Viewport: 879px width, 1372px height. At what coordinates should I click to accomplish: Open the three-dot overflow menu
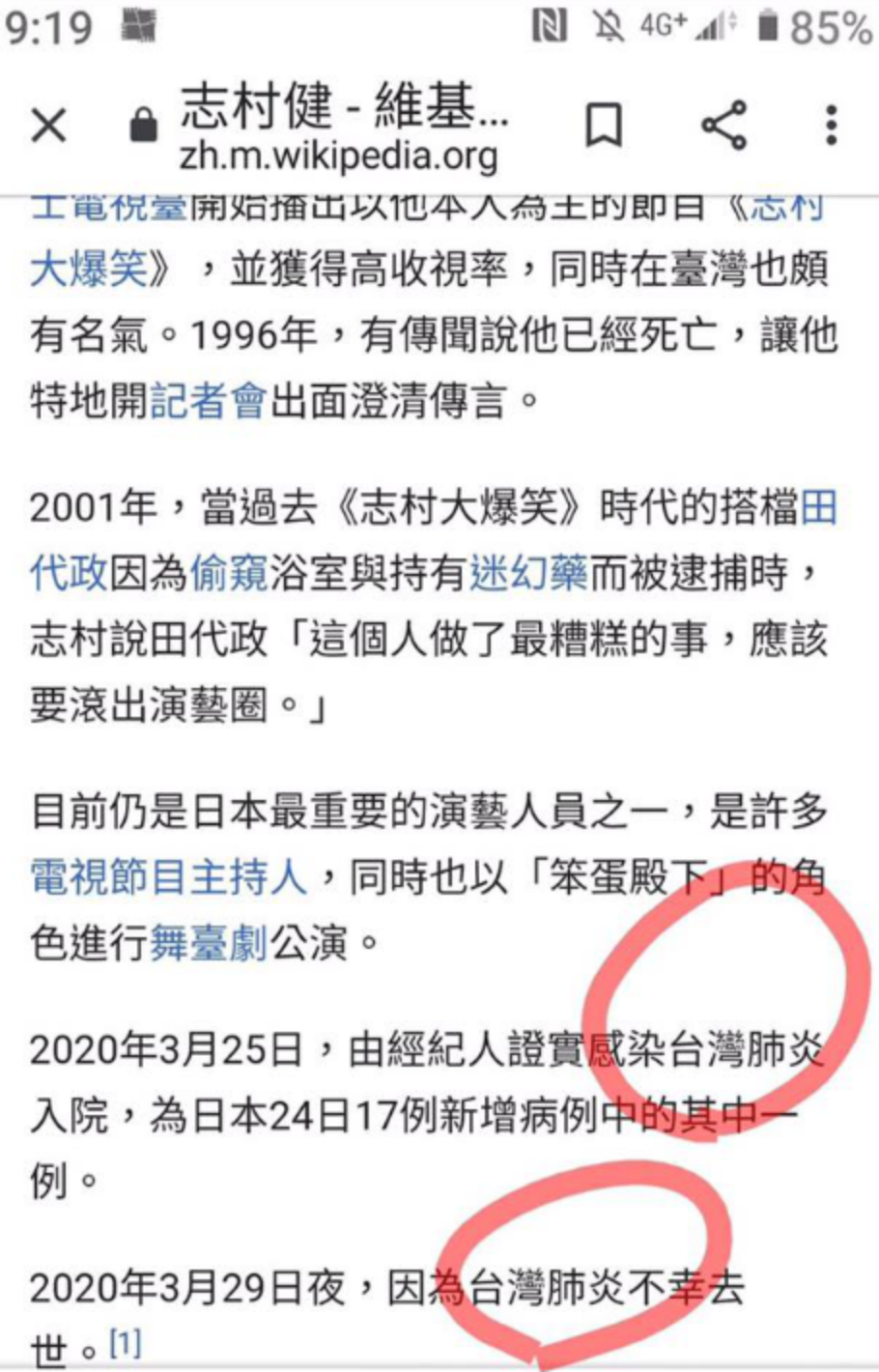(831, 126)
